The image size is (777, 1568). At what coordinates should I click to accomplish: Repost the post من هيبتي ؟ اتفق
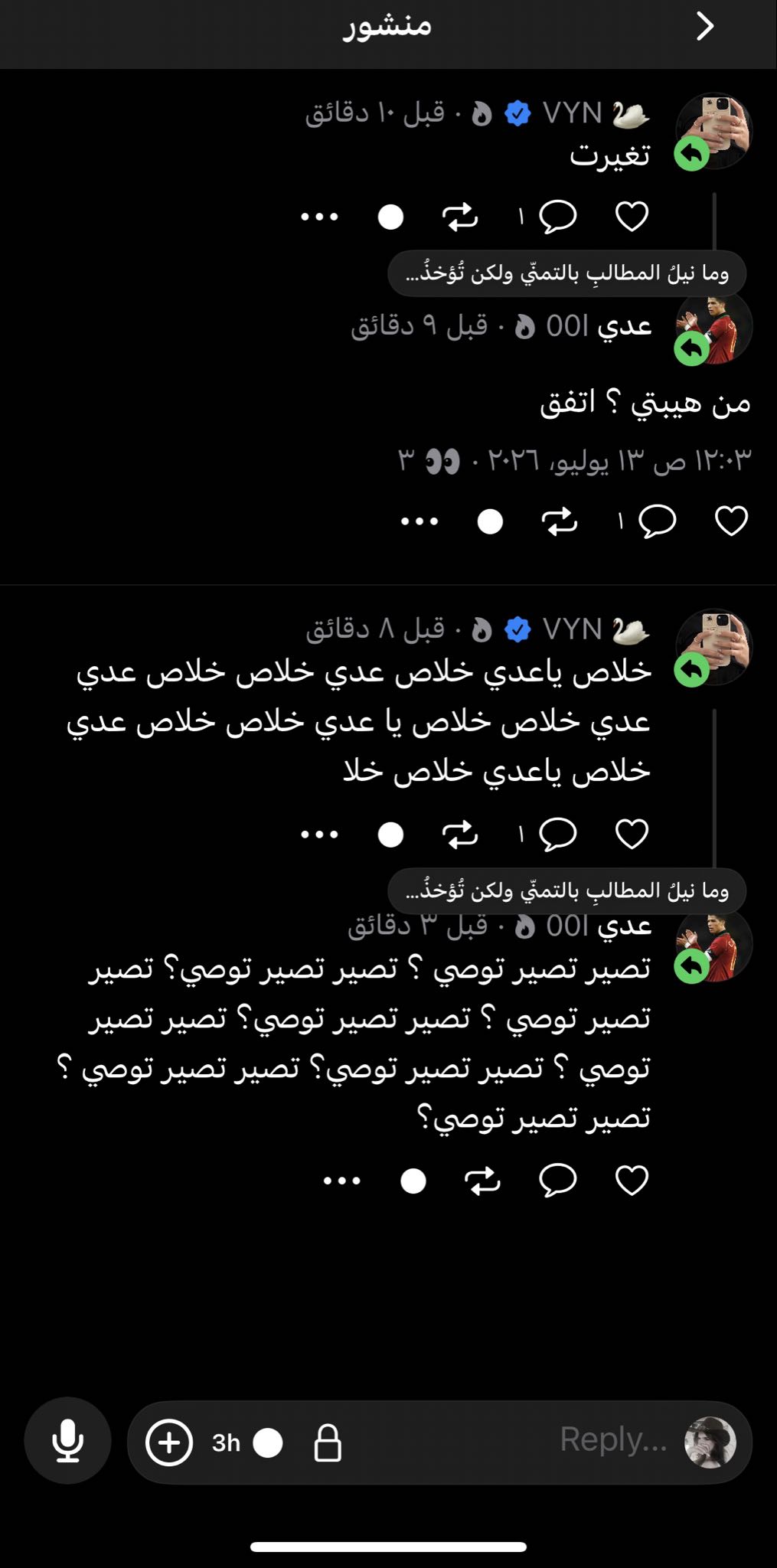click(560, 521)
